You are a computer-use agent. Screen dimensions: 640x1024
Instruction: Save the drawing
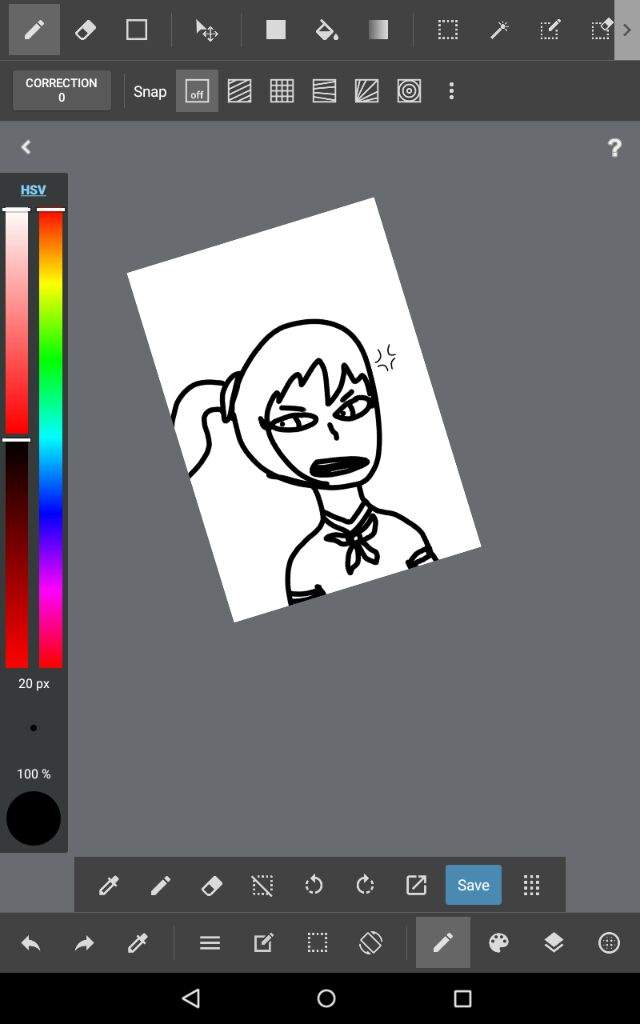click(x=473, y=885)
